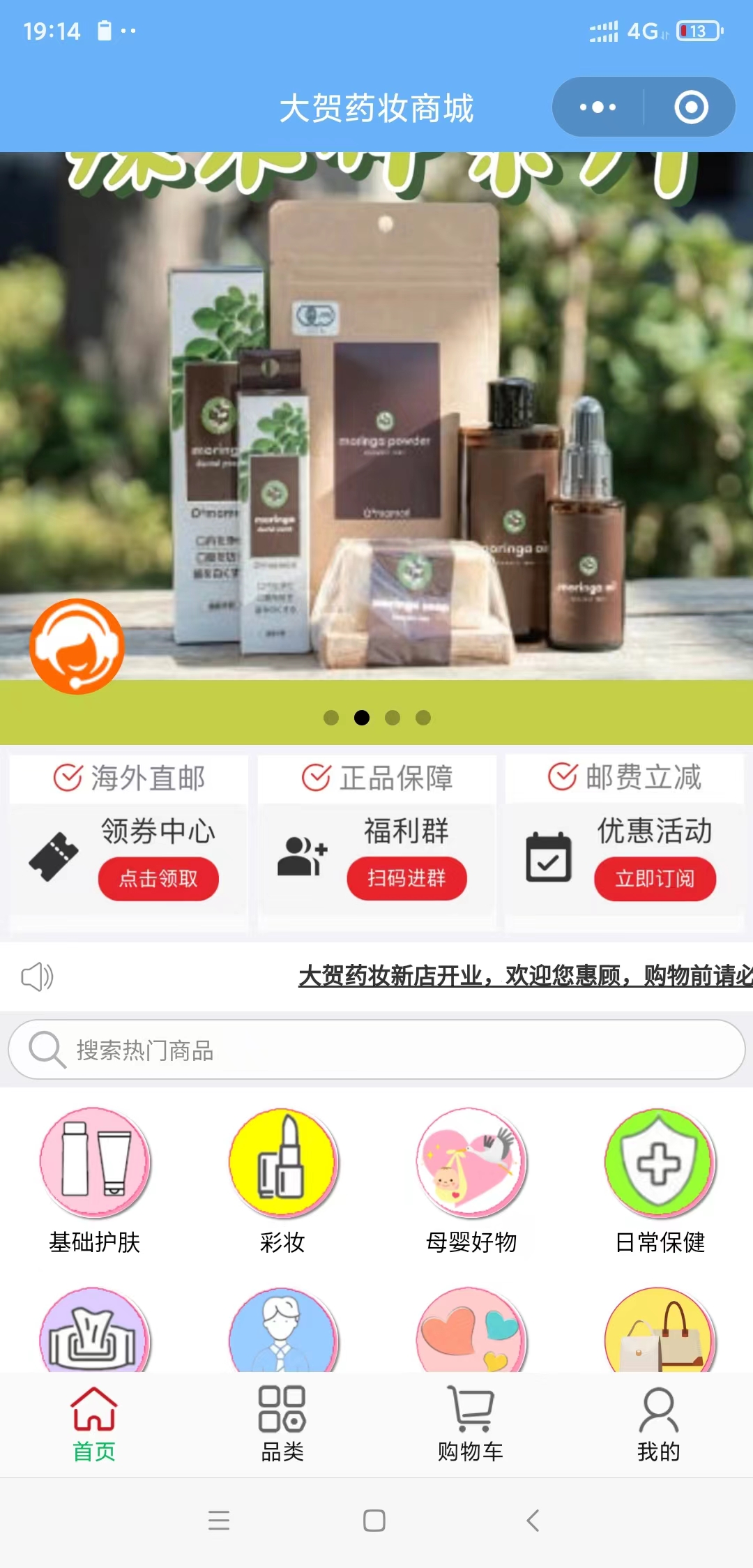This screenshot has height=1568, width=753.
Task: Select the 首页 tab
Action: [x=94, y=1424]
